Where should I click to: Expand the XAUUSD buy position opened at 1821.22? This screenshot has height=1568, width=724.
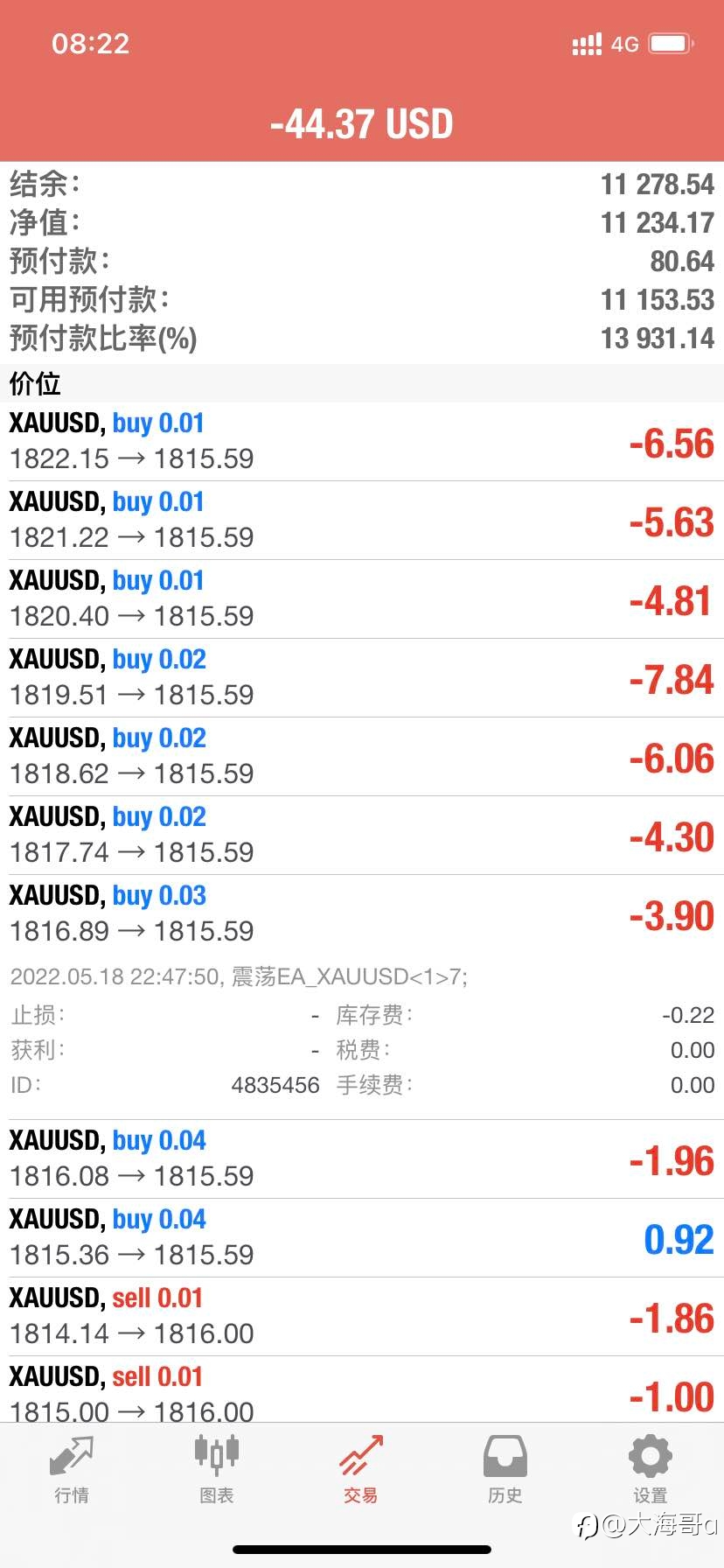(x=362, y=521)
